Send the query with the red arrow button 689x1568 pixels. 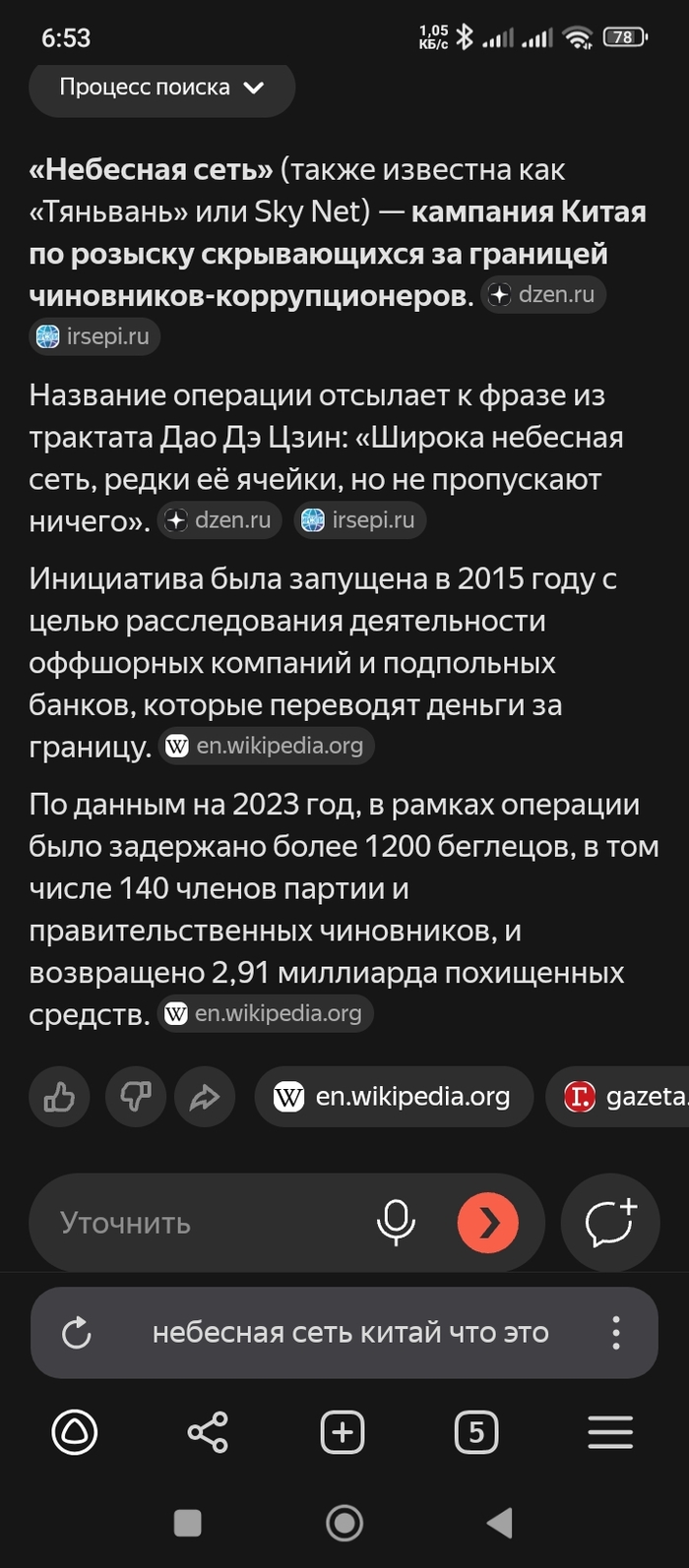(x=488, y=1223)
